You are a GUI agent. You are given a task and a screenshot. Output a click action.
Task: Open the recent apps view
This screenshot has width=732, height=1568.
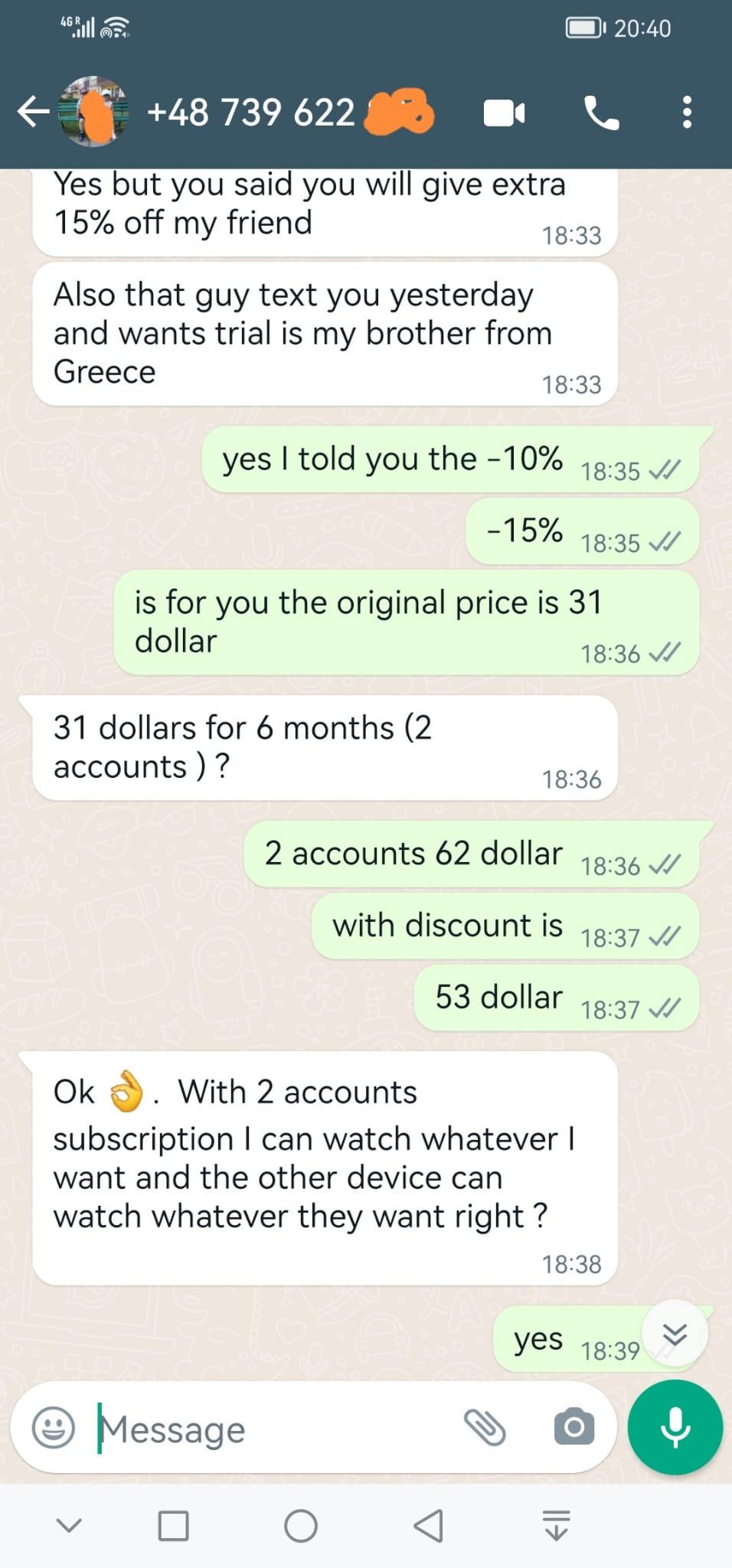173,1526
